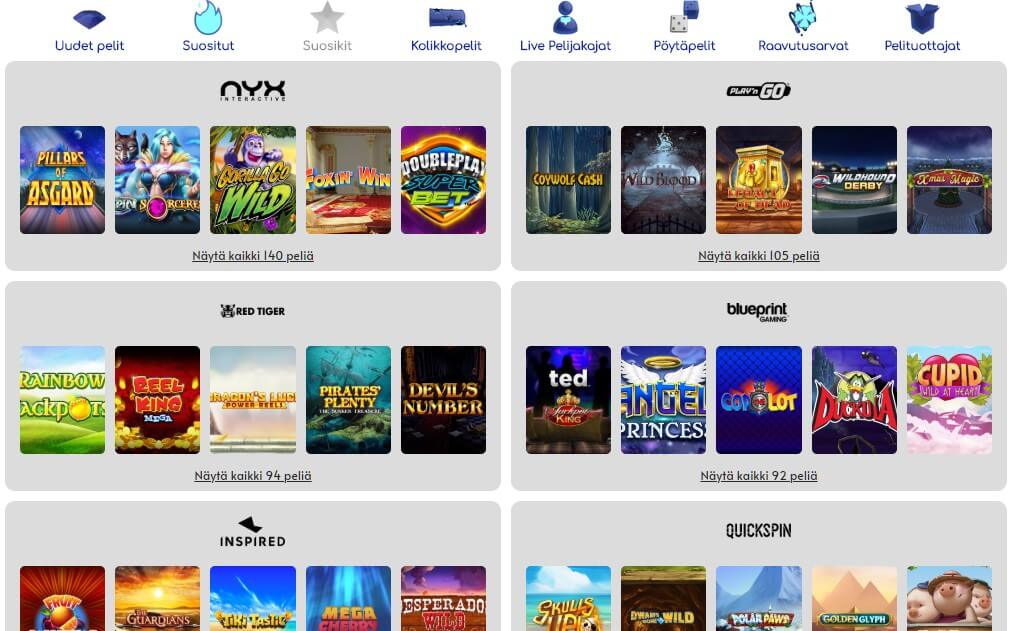This screenshot has width=1013, height=631.
Task: Open the Wildhound Derby game
Action: (854, 180)
